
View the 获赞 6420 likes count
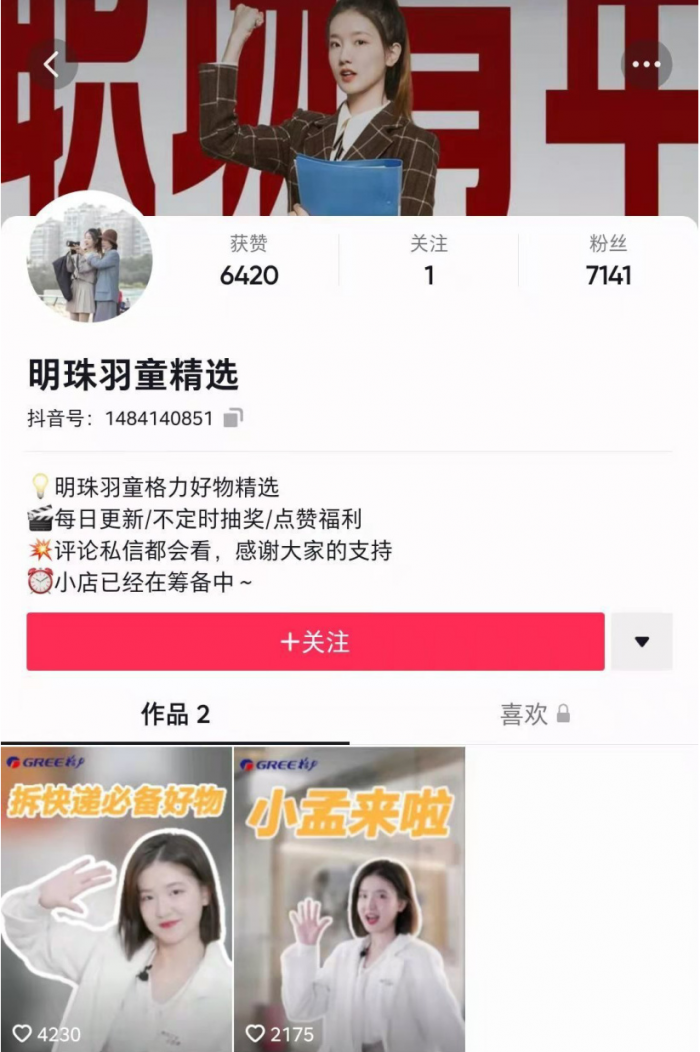249,261
